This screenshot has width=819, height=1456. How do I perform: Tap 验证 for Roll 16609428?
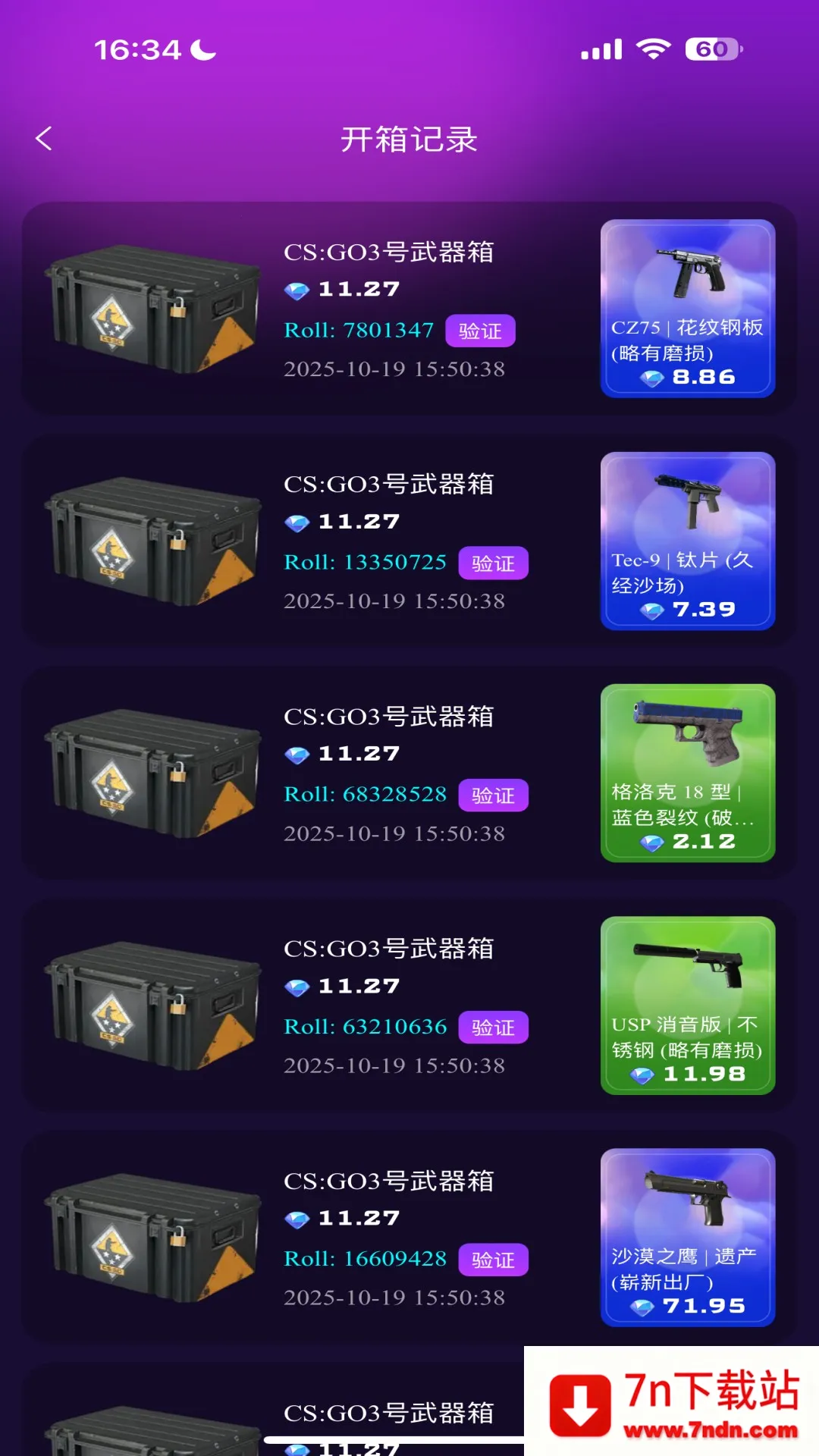point(494,1260)
